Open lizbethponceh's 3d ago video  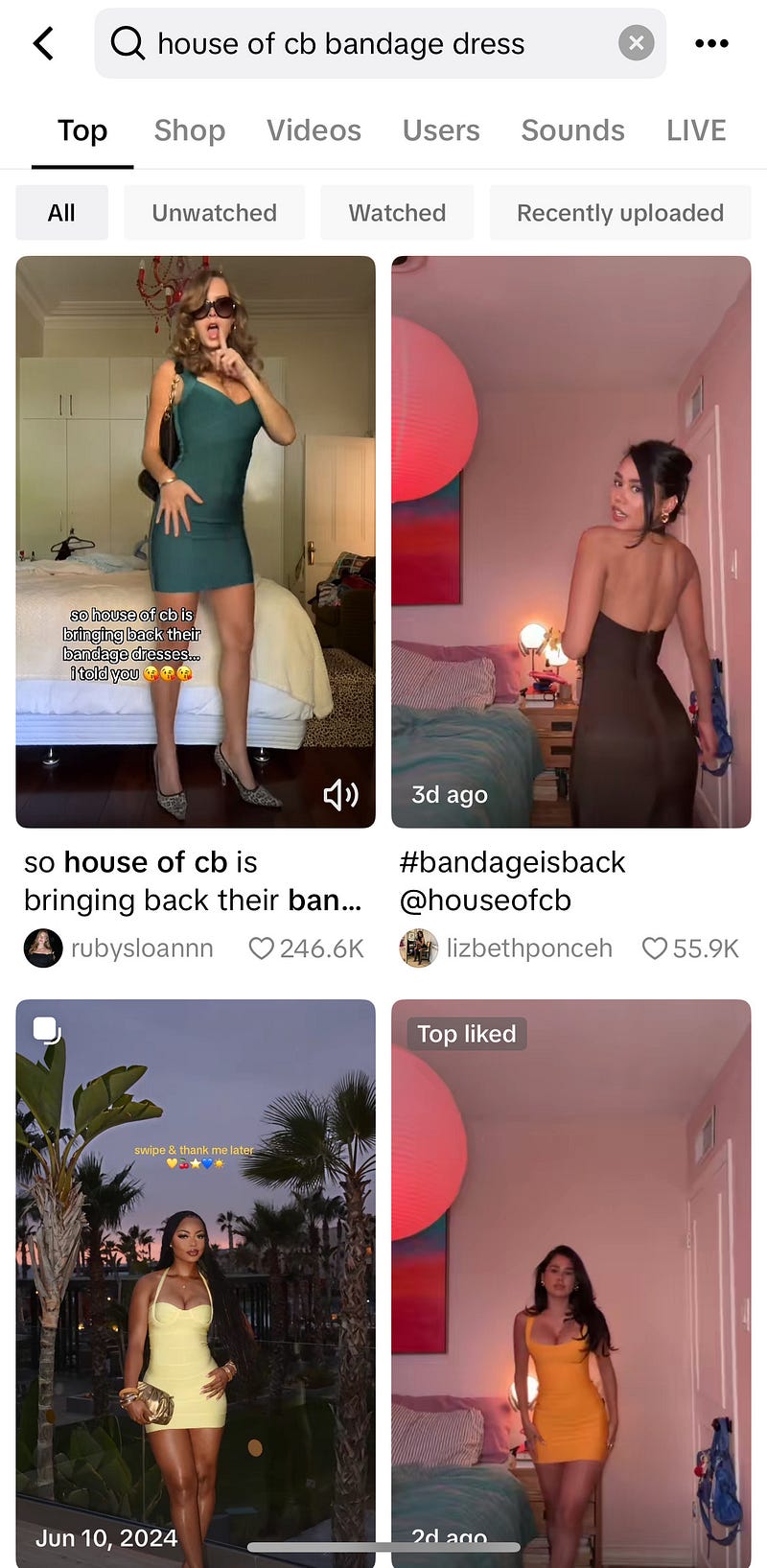(x=570, y=542)
